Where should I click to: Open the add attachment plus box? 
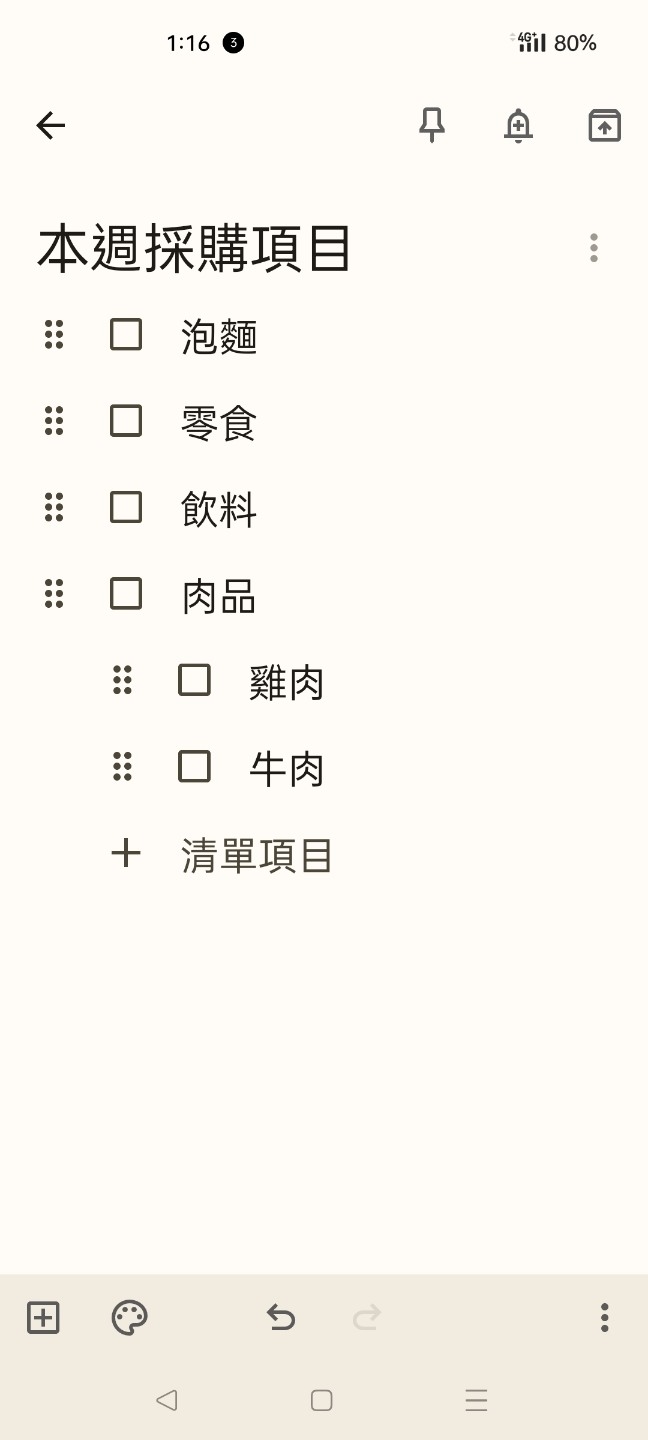coord(43,1318)
